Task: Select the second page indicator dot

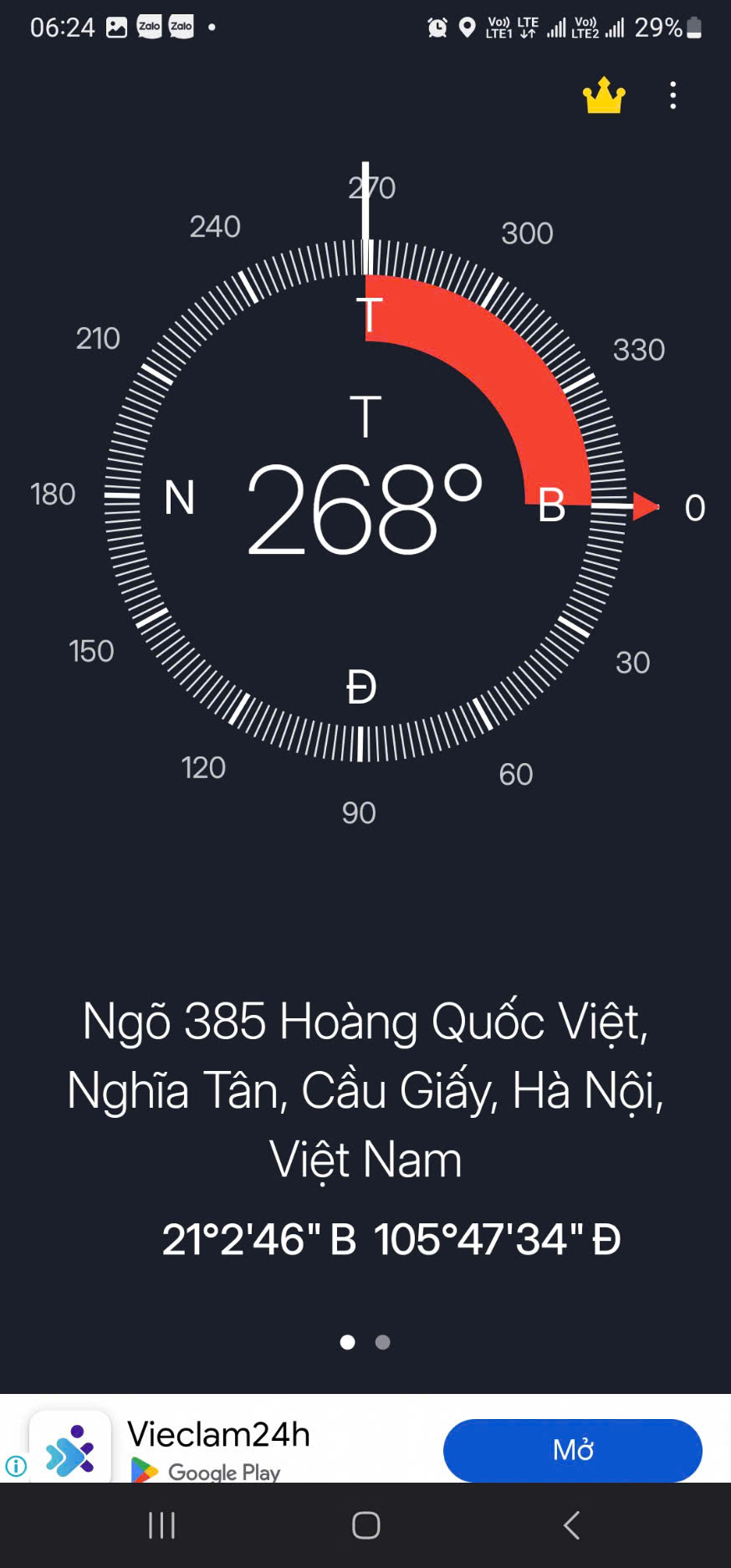Action: [x=383, y=1342]
